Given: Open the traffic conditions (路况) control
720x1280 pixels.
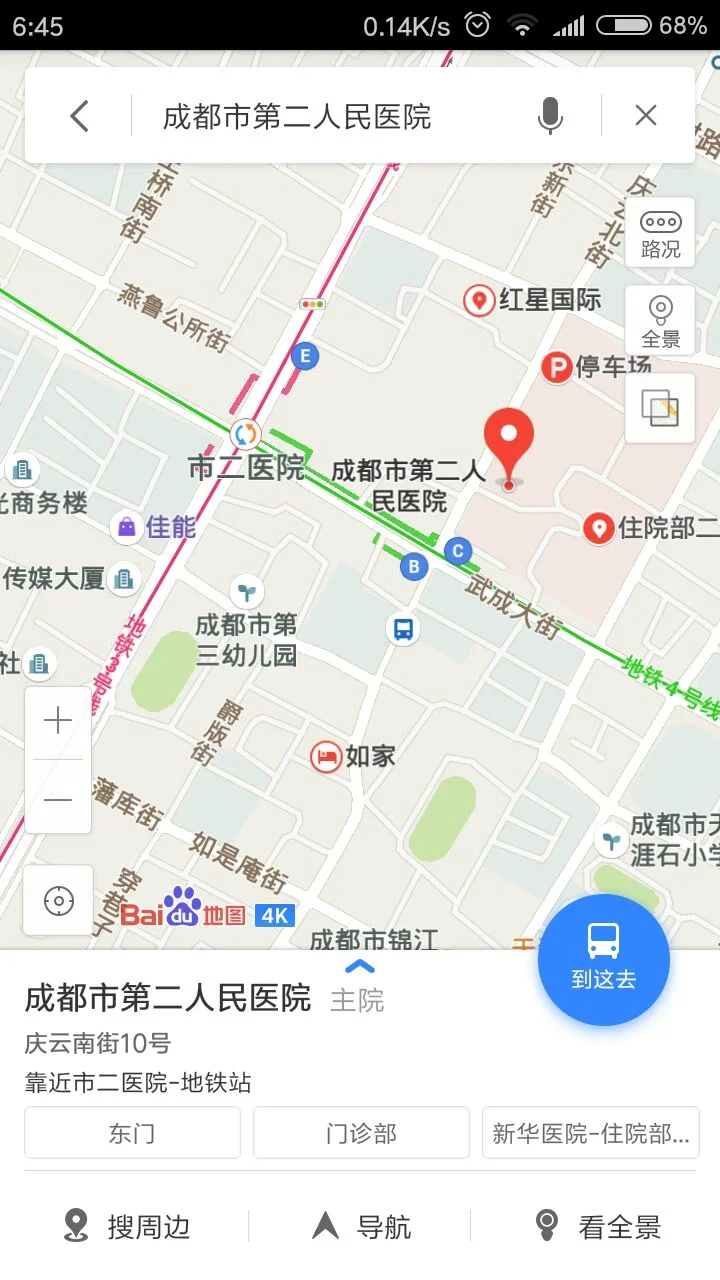Looking at the screenshot, I should [x=660, y=234].
